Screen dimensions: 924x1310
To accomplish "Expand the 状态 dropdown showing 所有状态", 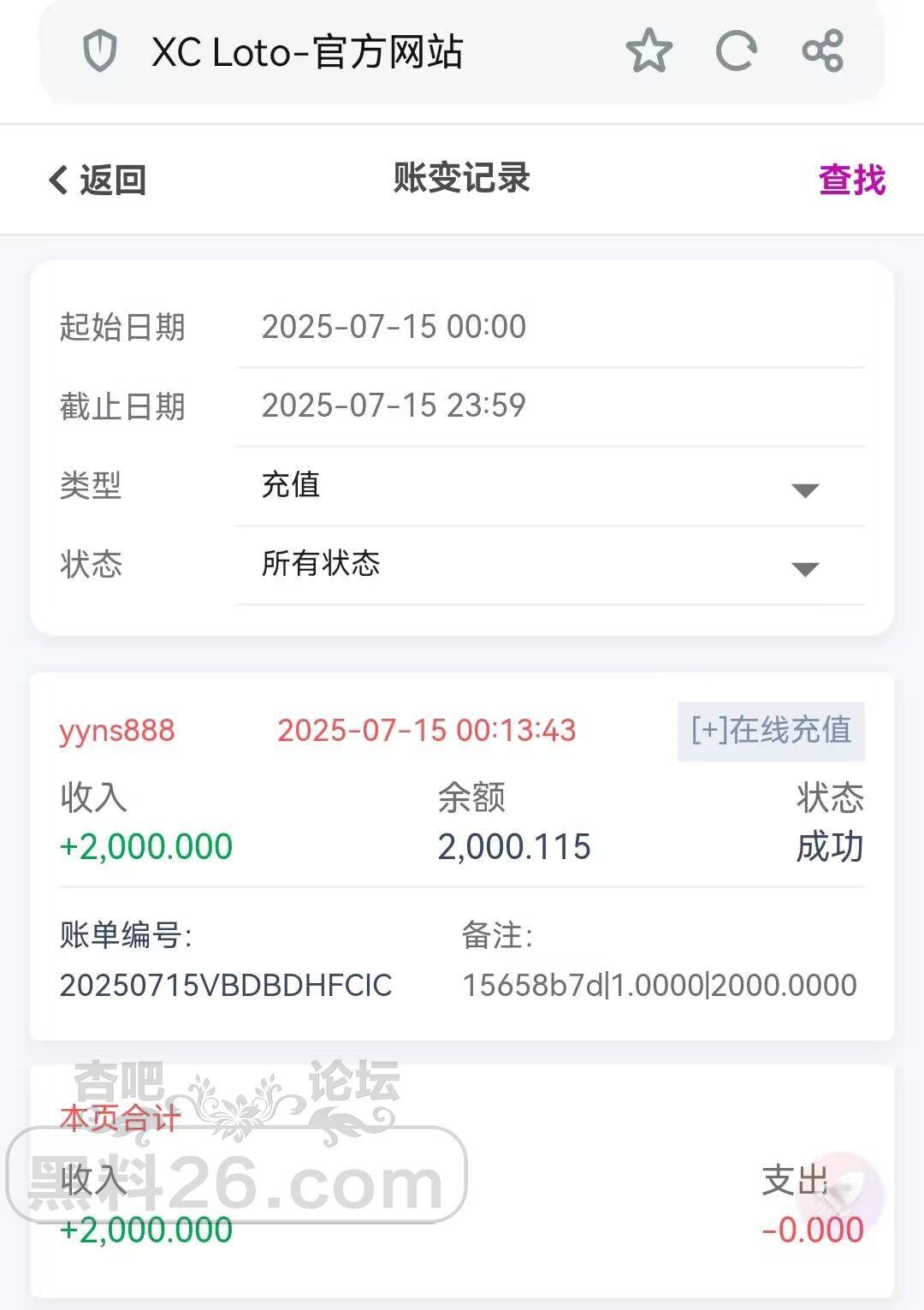I will (548, 564).
